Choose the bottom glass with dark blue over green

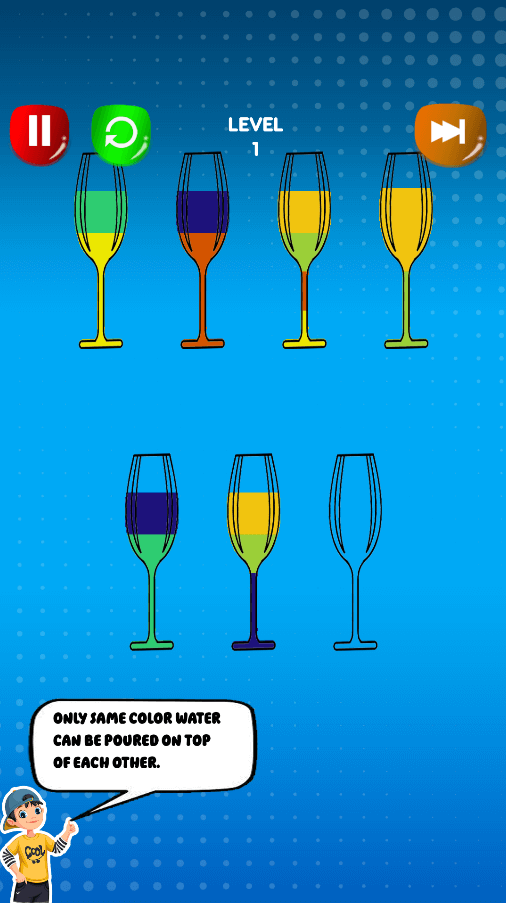[152, 552]
